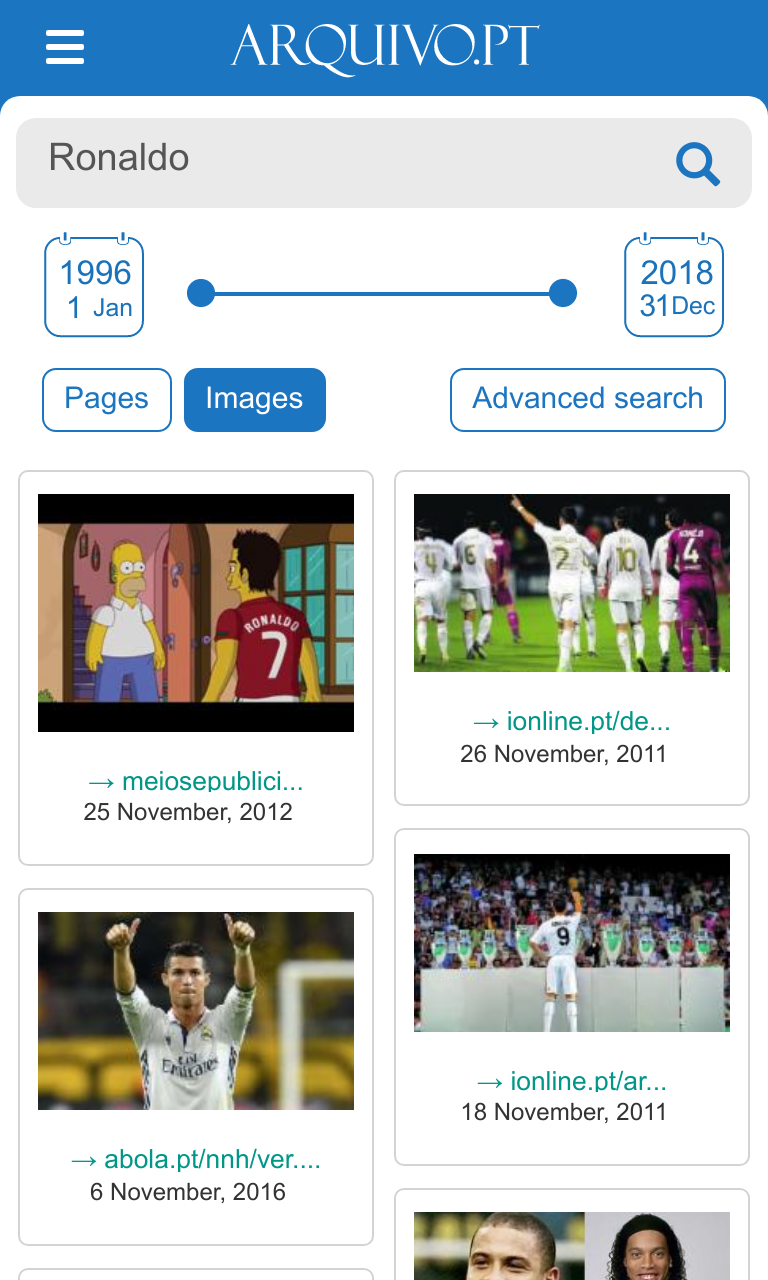Open the 2018 end date picker
The image size is (768, 1280).
(x=674, y=287)
